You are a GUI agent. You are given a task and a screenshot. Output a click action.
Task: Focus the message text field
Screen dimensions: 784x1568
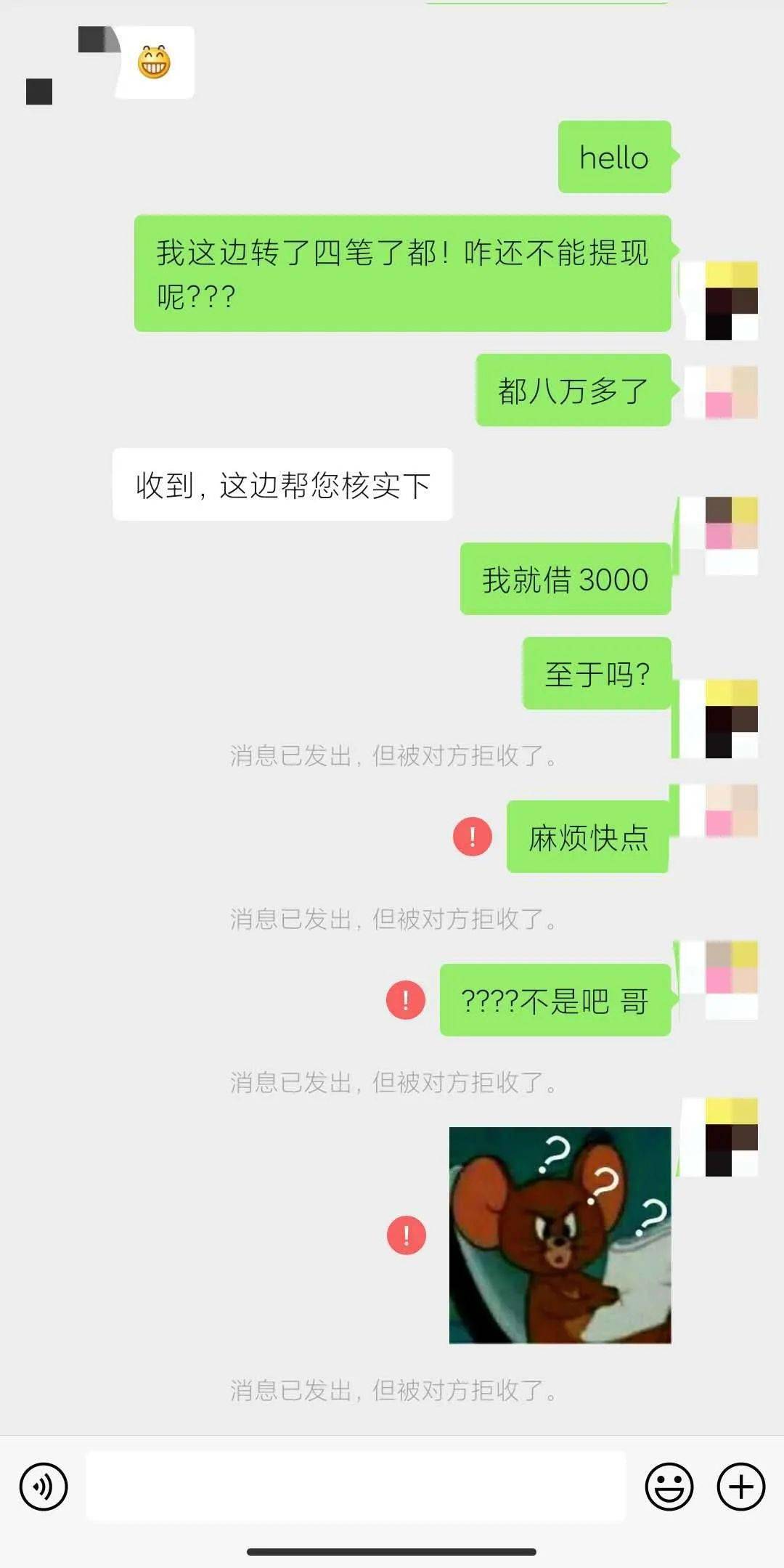click(356, 1486)
